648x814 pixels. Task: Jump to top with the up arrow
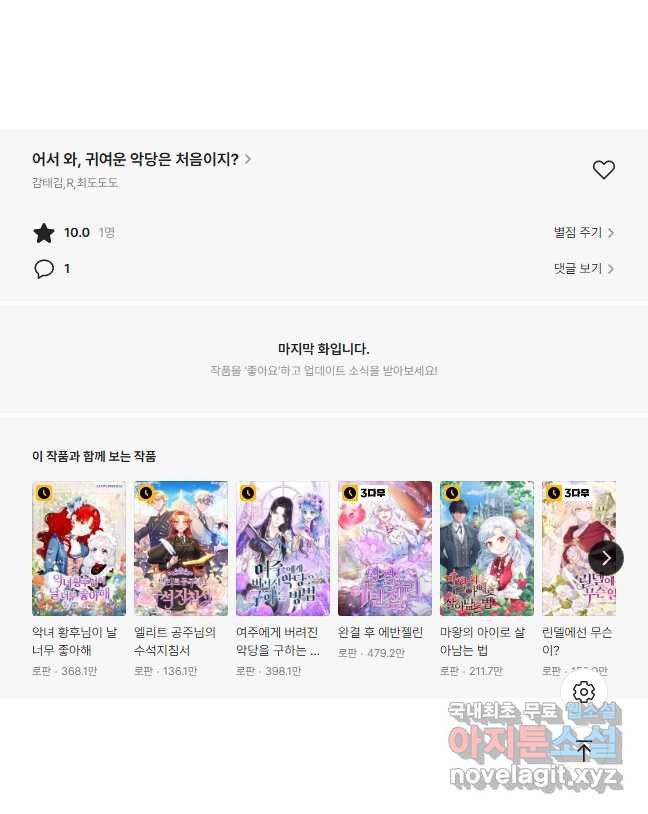click(584, 750)
